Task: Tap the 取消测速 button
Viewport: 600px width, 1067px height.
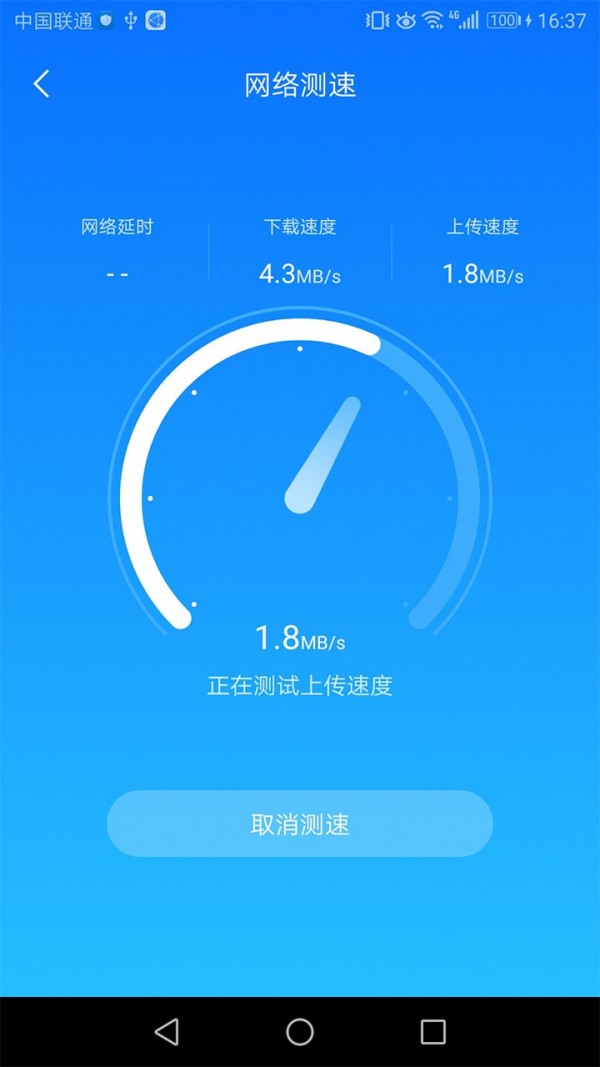Action: point(300,824)
